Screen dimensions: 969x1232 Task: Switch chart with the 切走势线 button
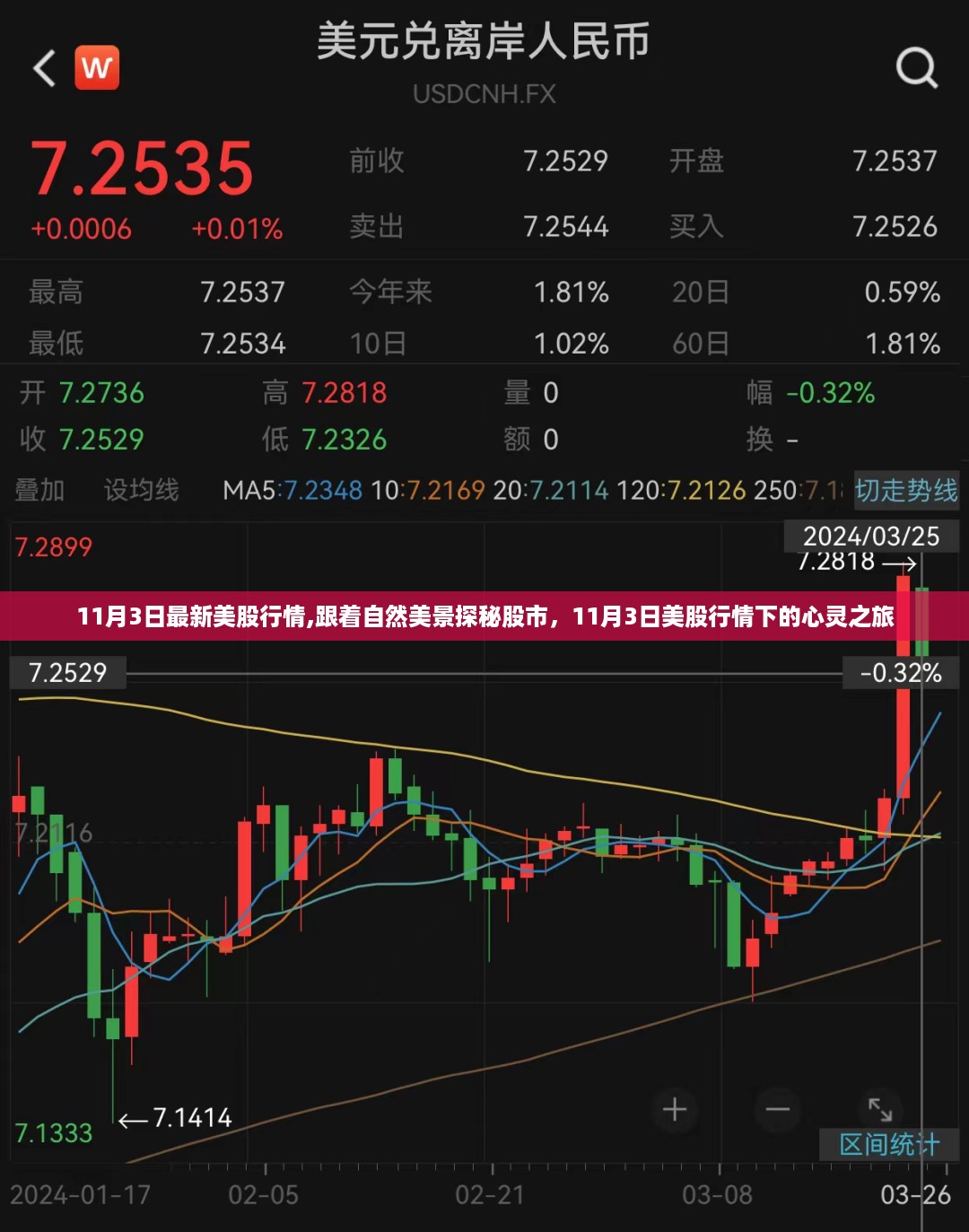point(905,490)
